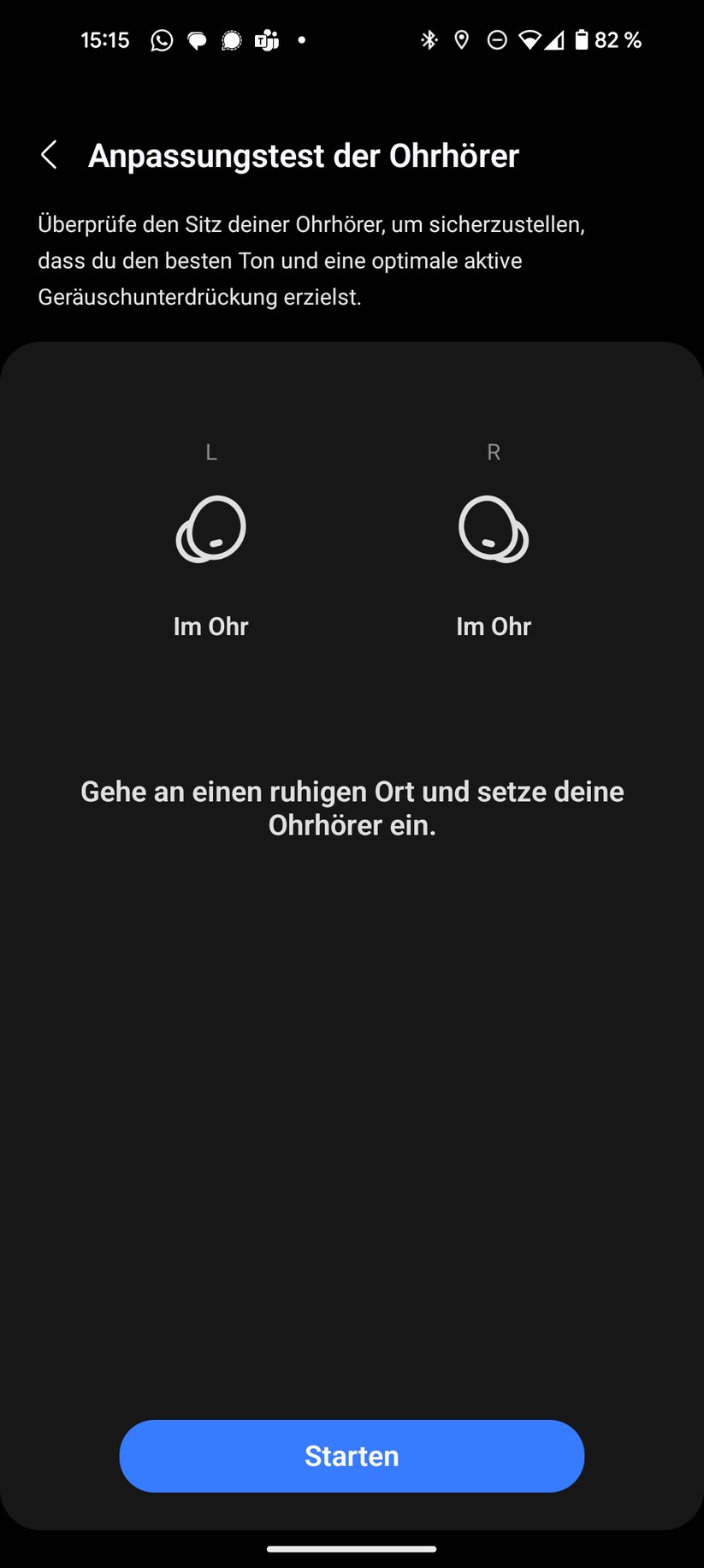
Task: Tap the Starten button
Action: coord(352,1456)
